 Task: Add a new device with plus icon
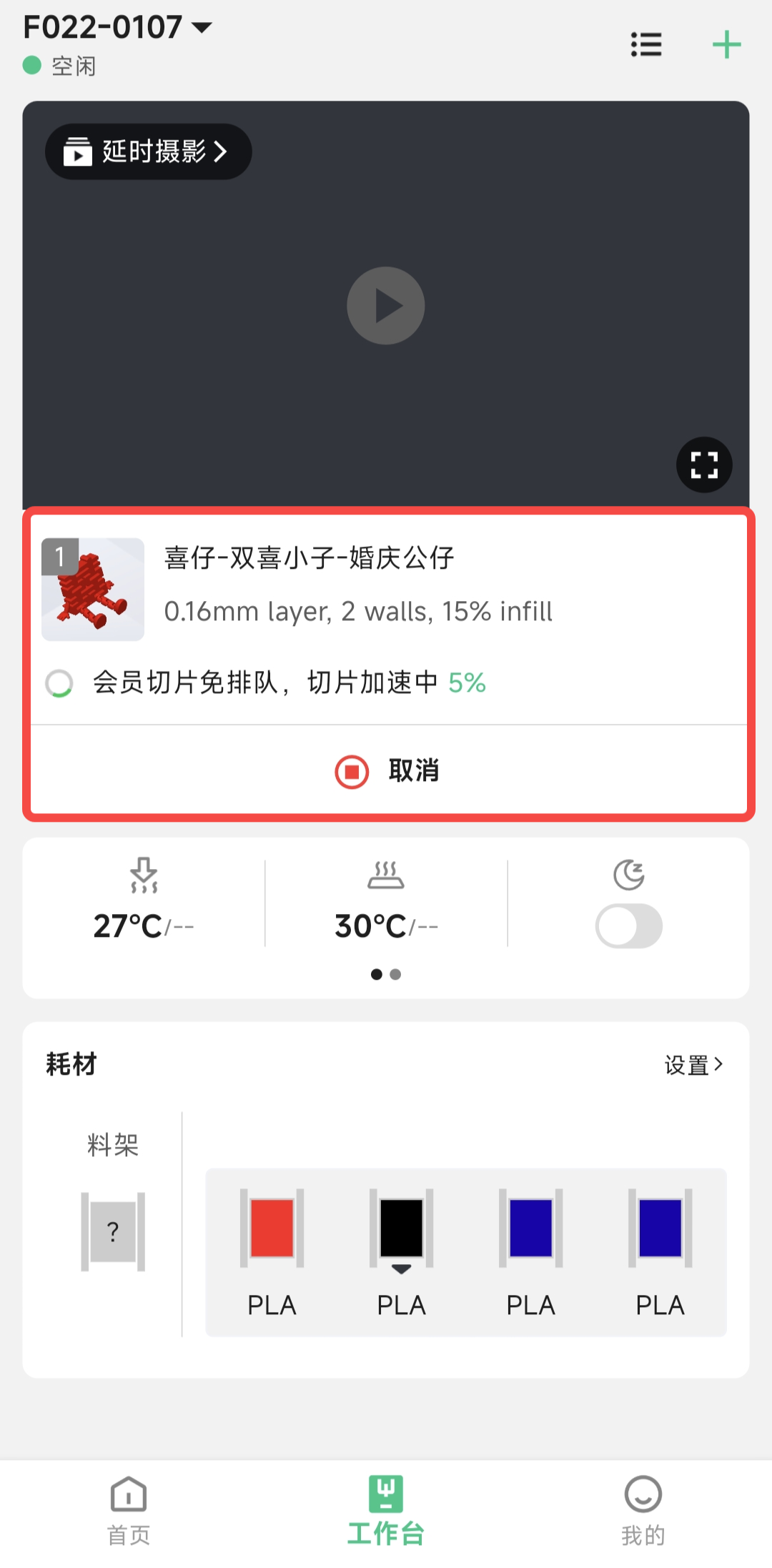(x=726, y=45)
